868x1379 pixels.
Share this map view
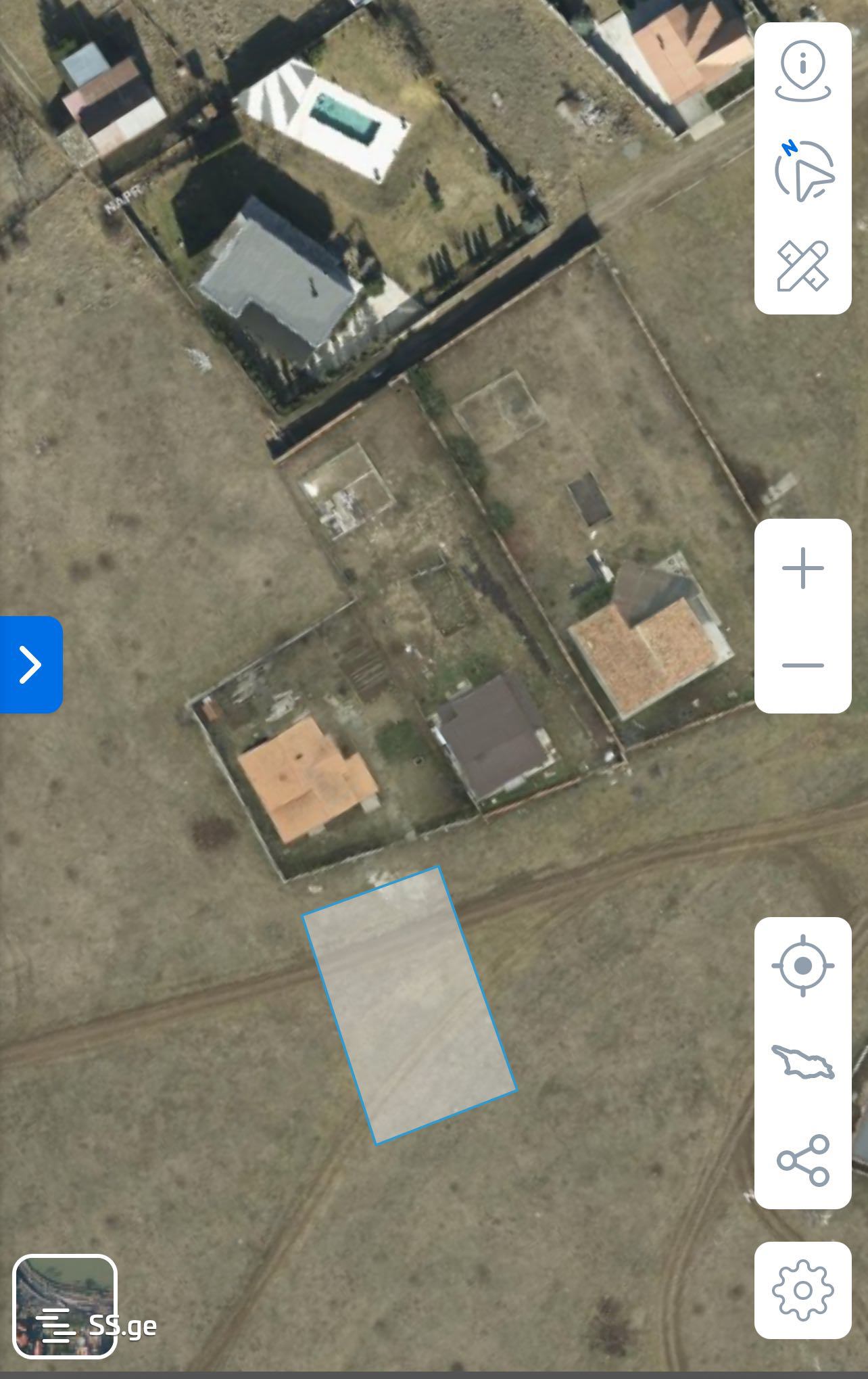click(802, 1160)
